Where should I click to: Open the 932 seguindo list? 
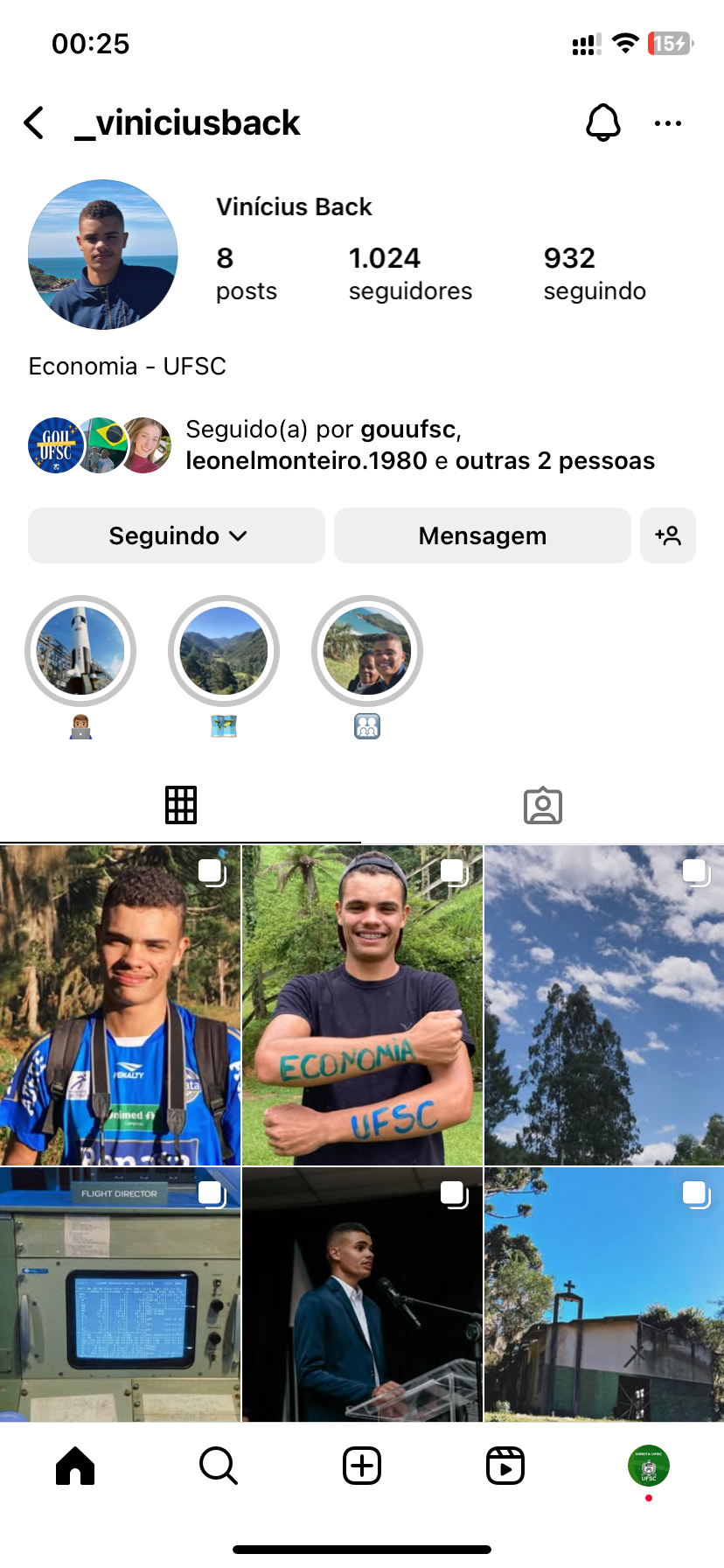(x=595, y=273)
